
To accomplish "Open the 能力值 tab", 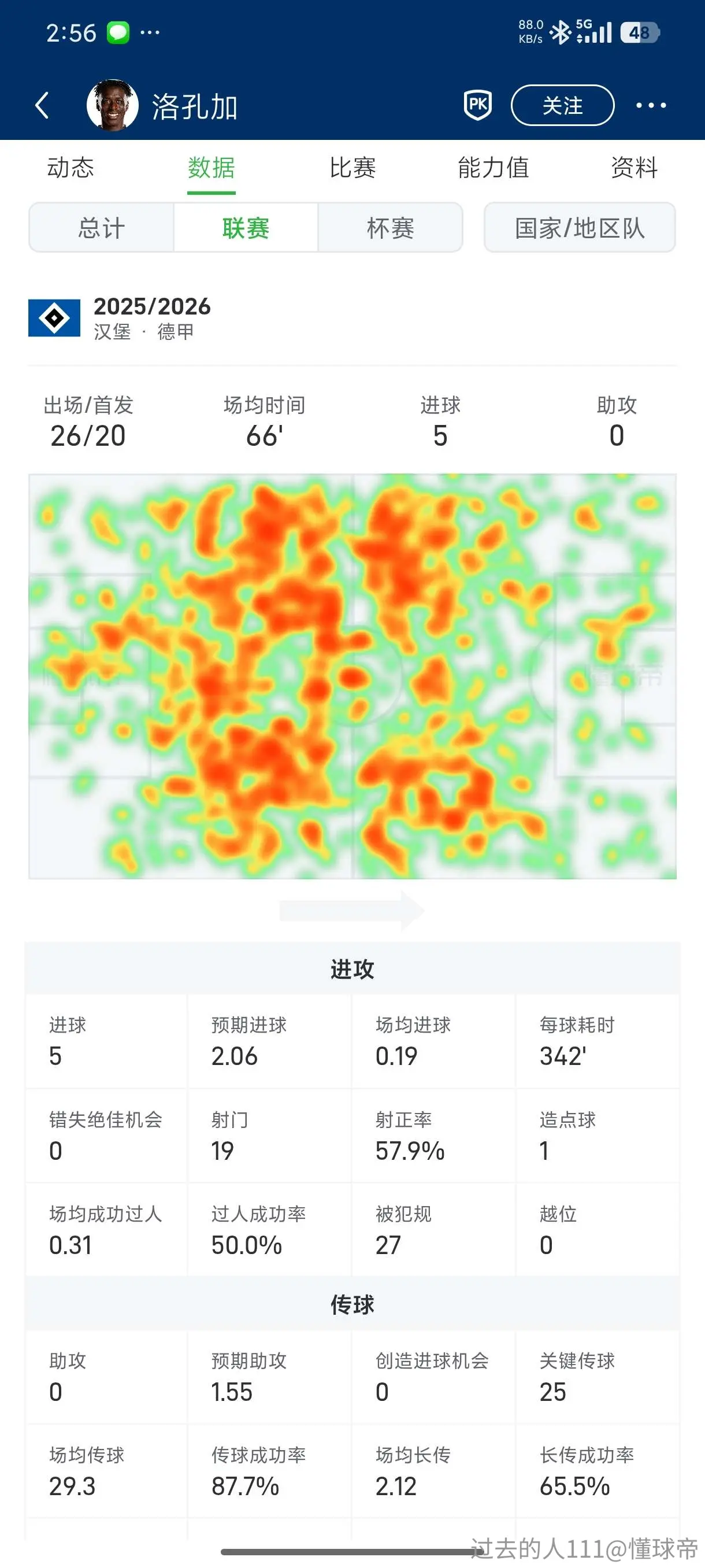I will 493,168.
